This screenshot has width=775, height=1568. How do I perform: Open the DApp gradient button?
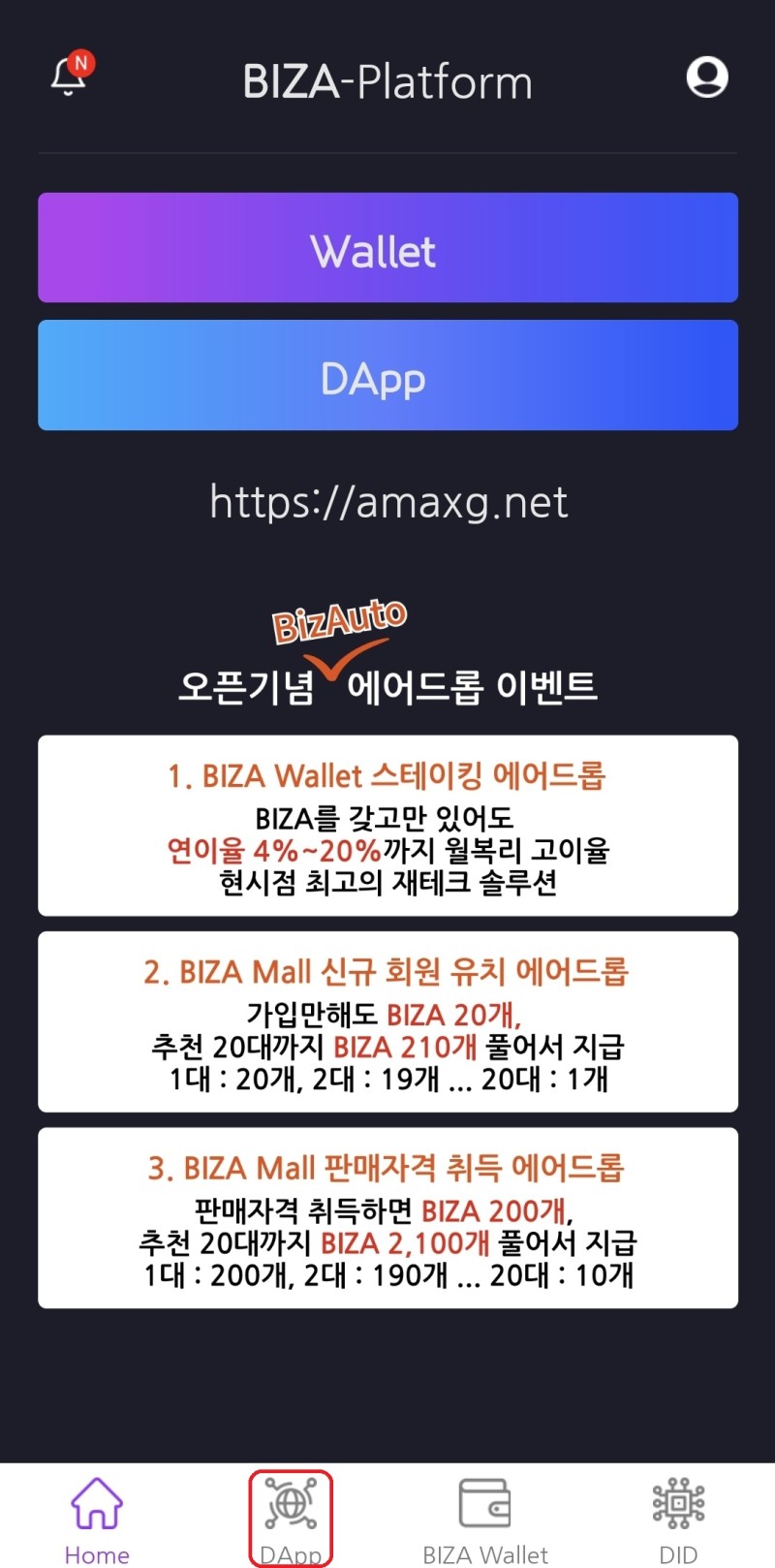387,375
